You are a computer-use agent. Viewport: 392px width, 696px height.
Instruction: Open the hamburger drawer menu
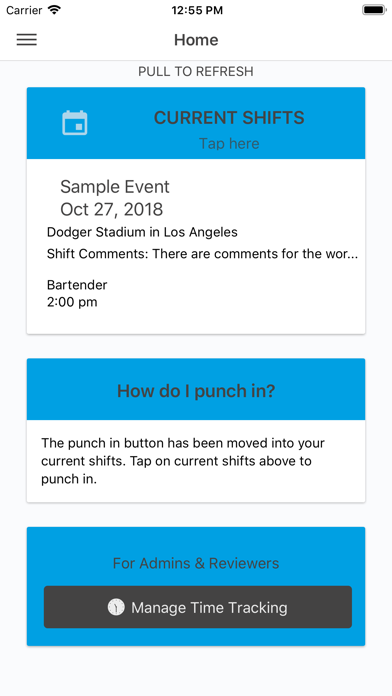pos(27,40)
